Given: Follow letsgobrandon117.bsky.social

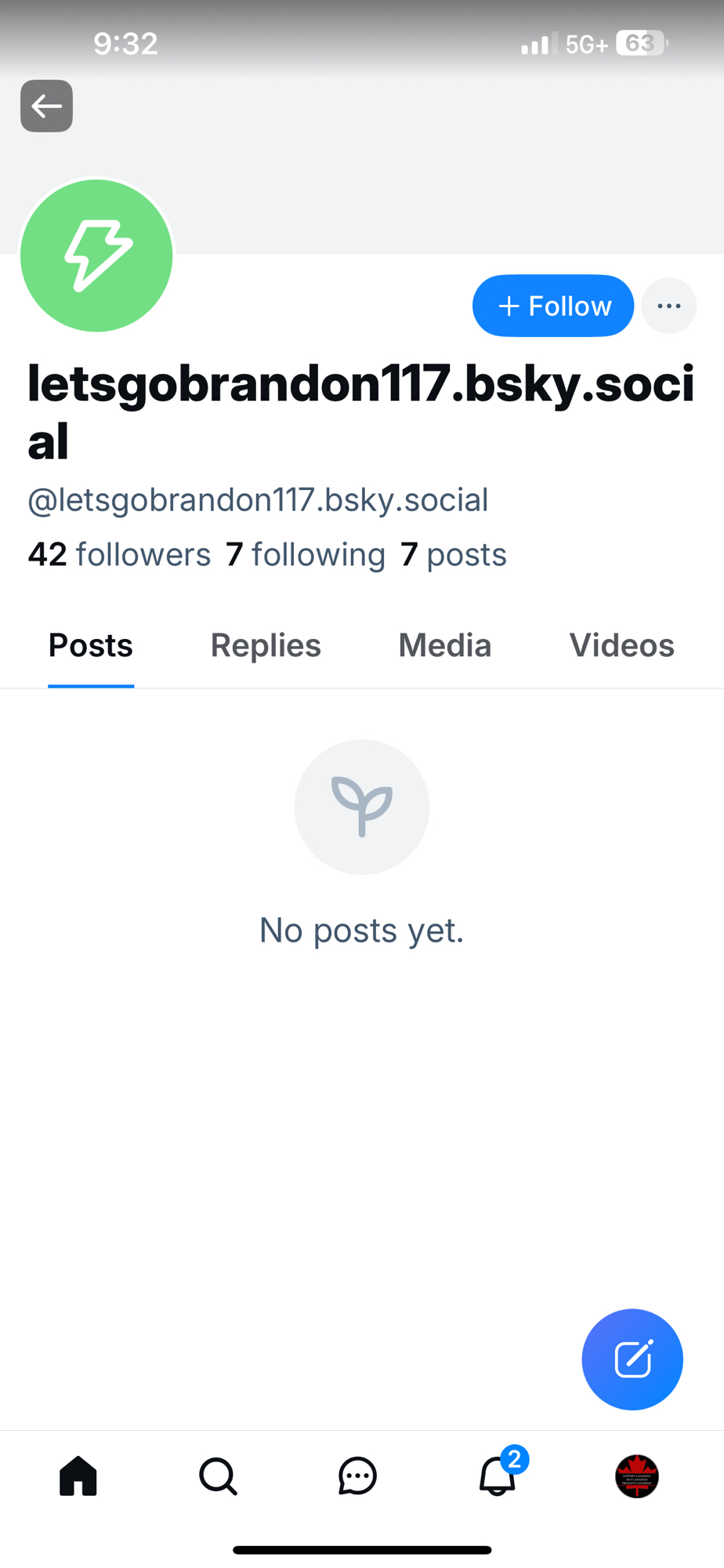Looking at the screenshot, I should coord(553,306).
